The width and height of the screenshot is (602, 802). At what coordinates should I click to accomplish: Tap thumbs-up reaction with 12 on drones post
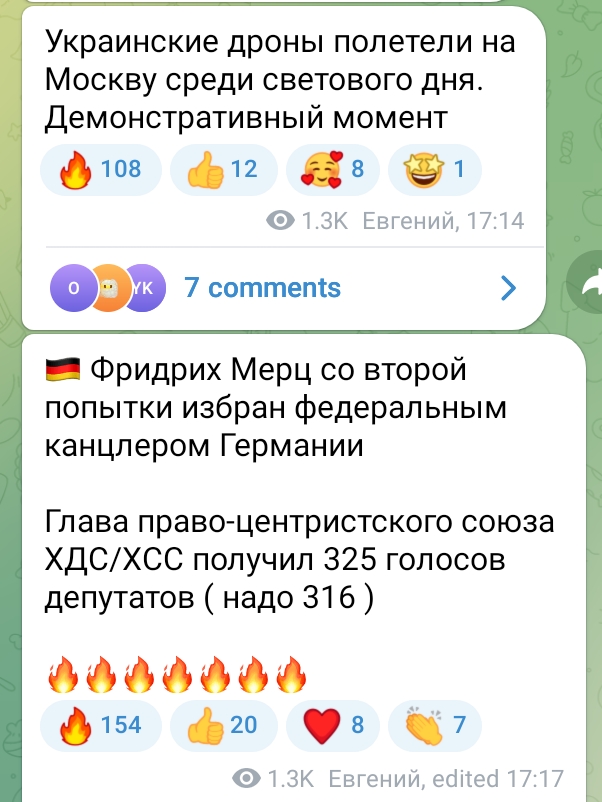pyautogui.click(x=222, y=169)
